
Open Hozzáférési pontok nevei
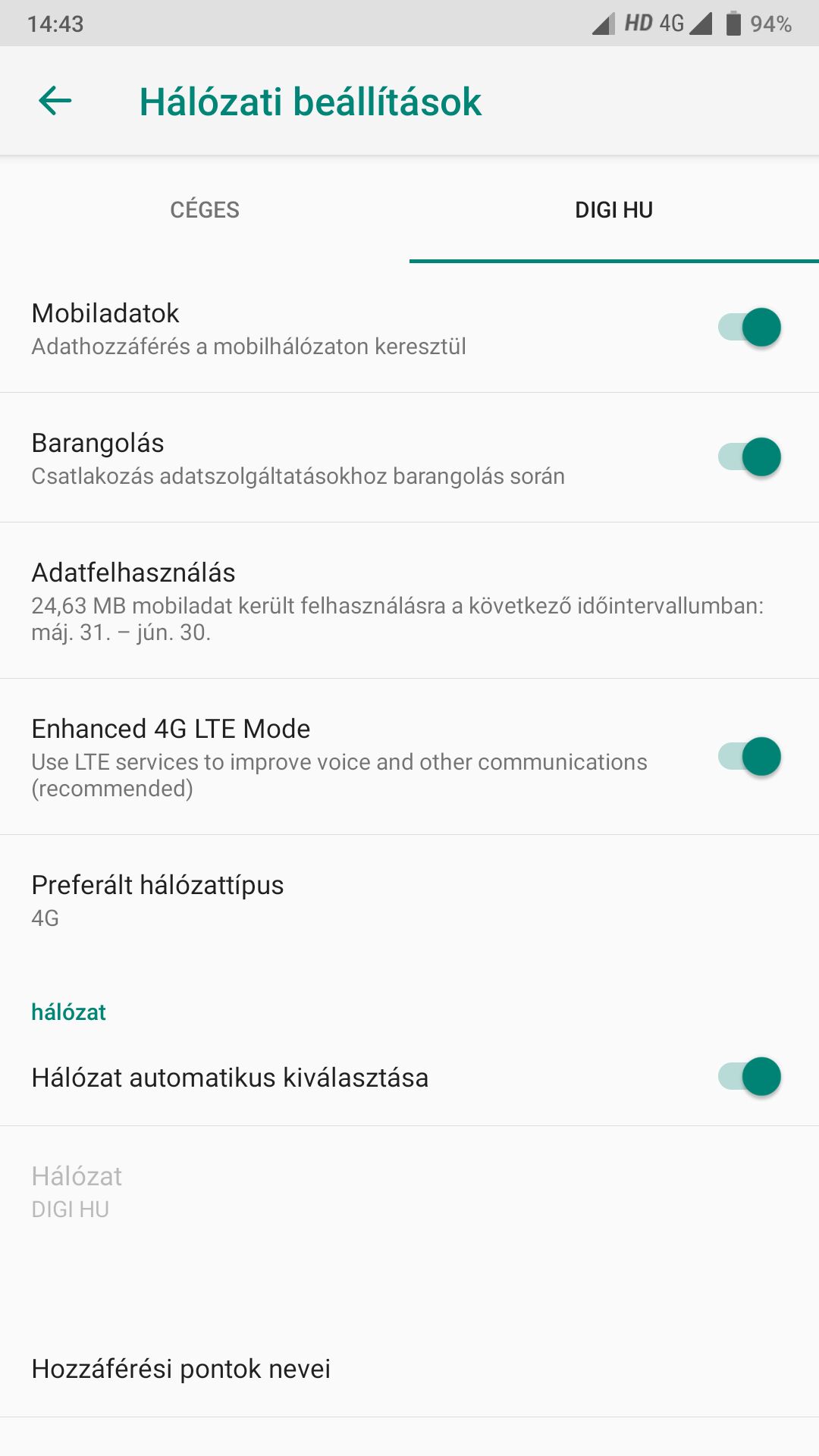pos(409,1369)
